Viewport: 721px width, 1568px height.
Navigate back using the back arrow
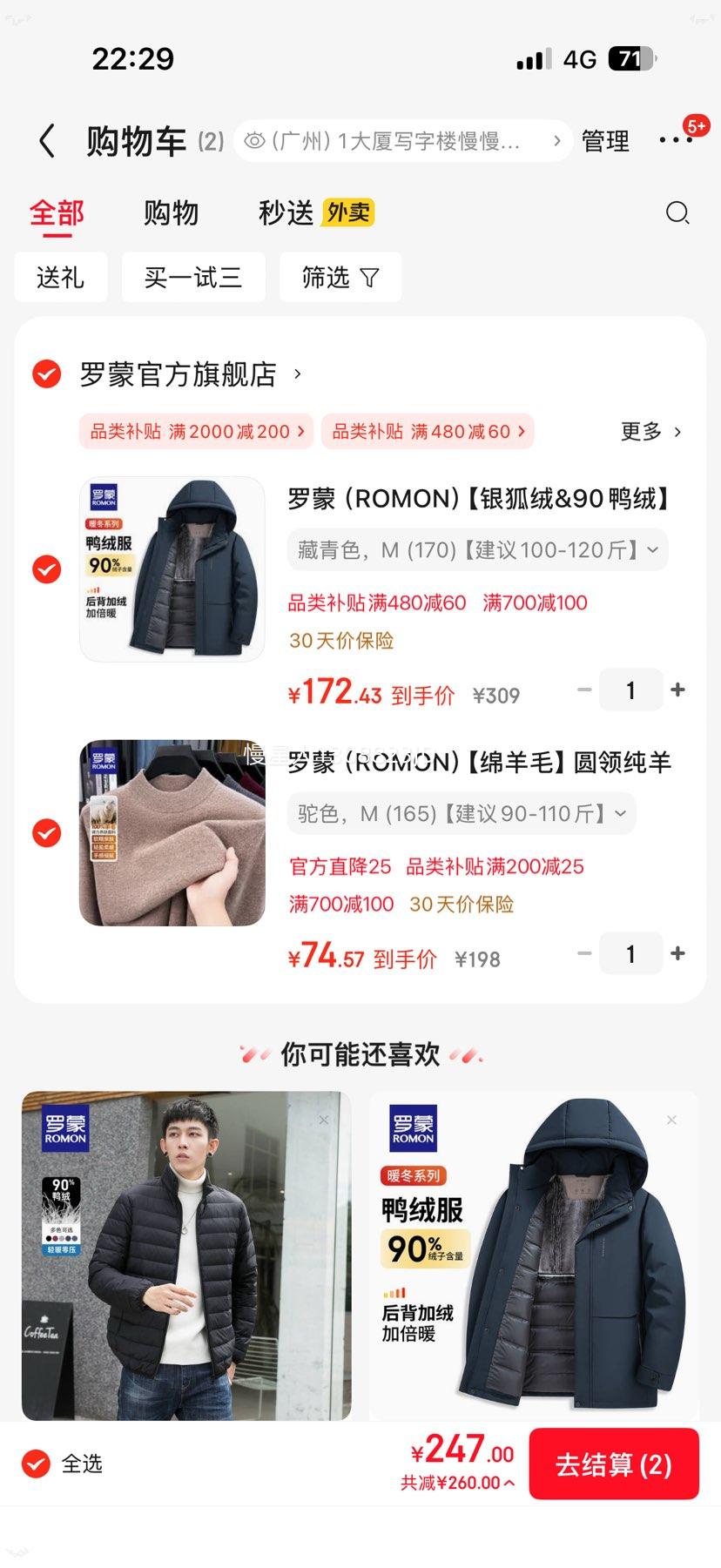pyautogui.click(x=47, y=140)
